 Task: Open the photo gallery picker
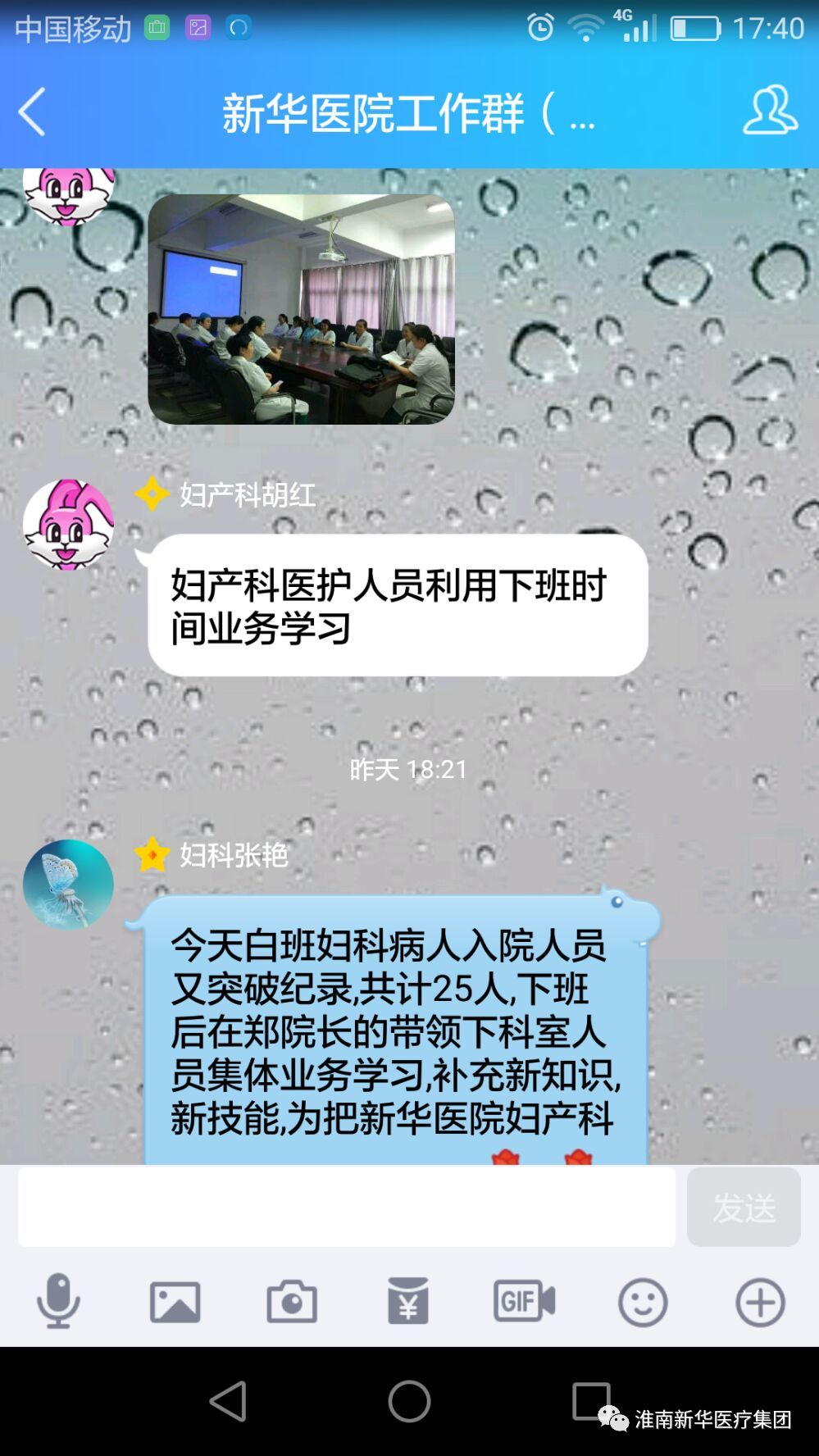click(x=175, y=1301)
